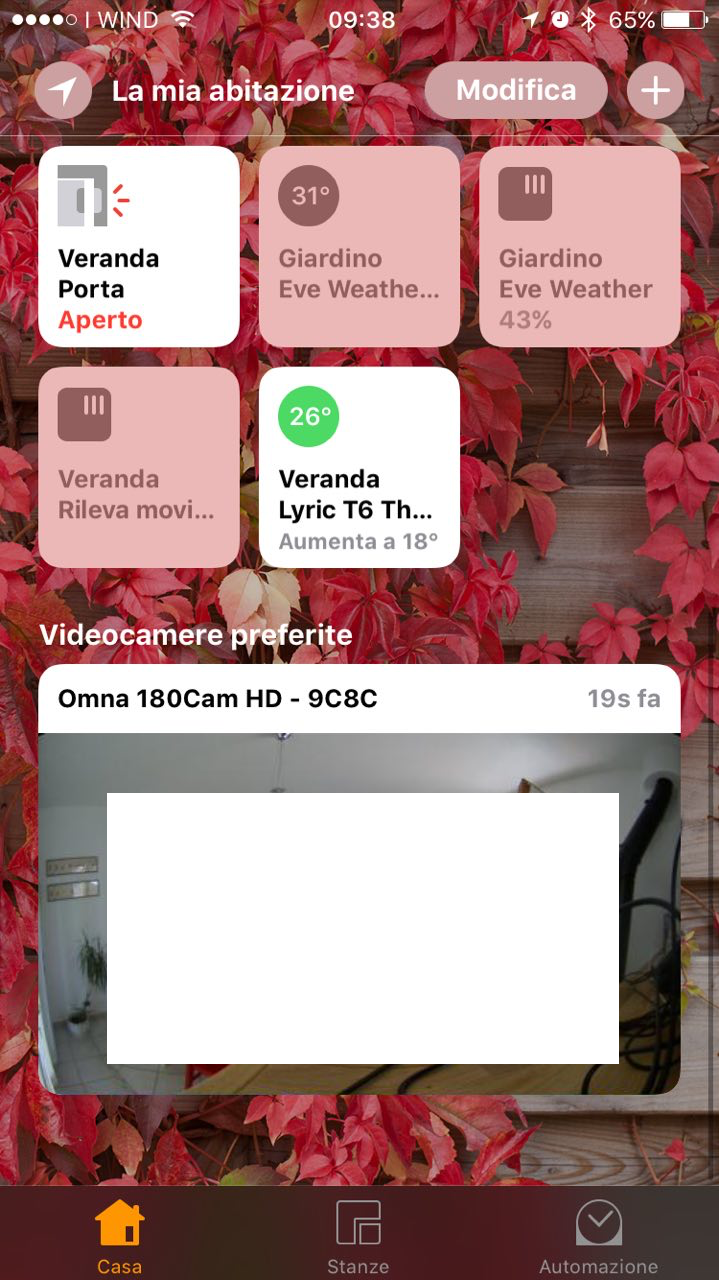Screen dimensions: 719x1280
Task: Add a new accessory with plus button
Action: (655, 91)
